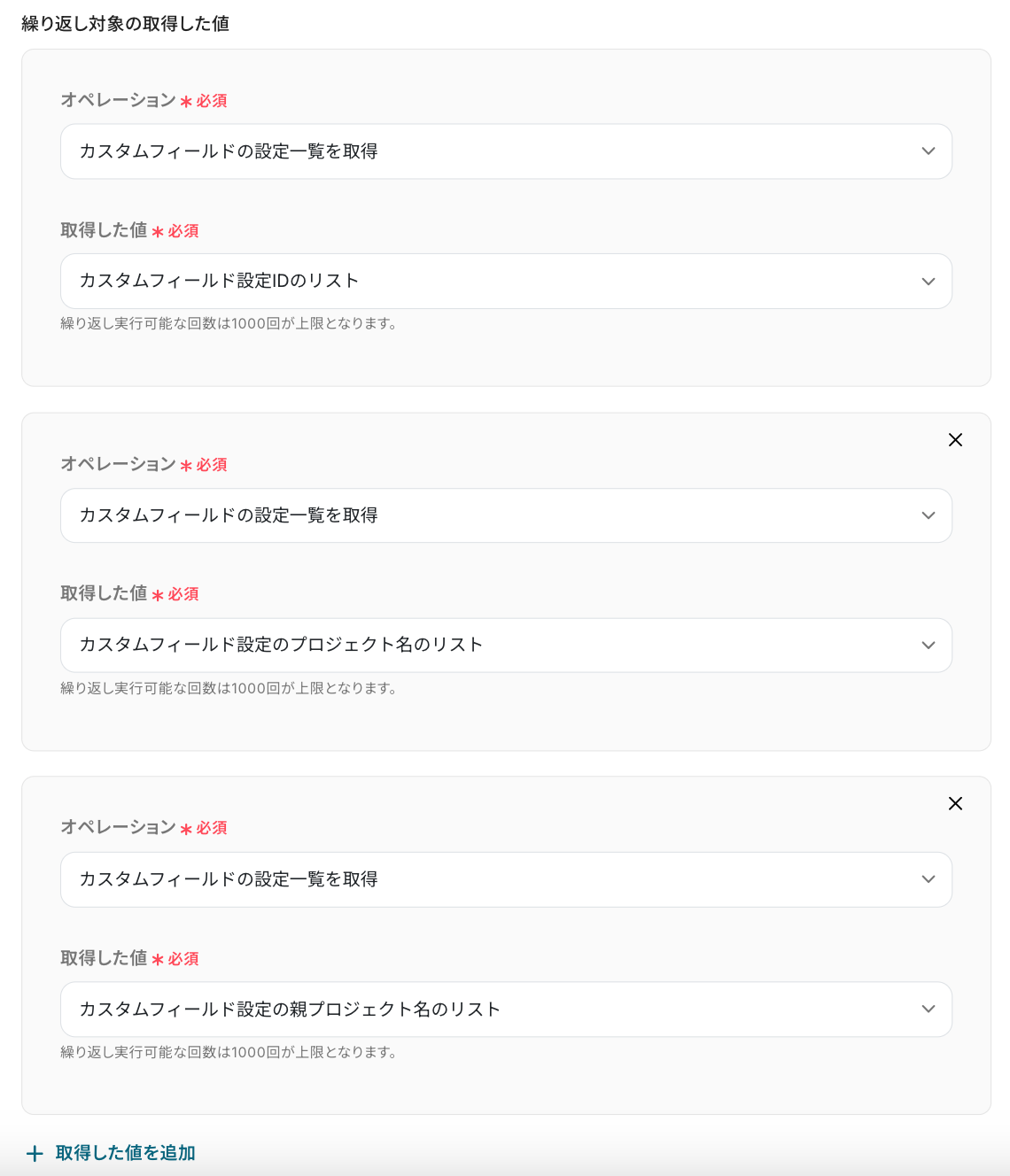The height and width of the screenshot is (1176, 1010).
Task: Remove the プロジェクト名のリスト card
Action: tap(955, 440)
